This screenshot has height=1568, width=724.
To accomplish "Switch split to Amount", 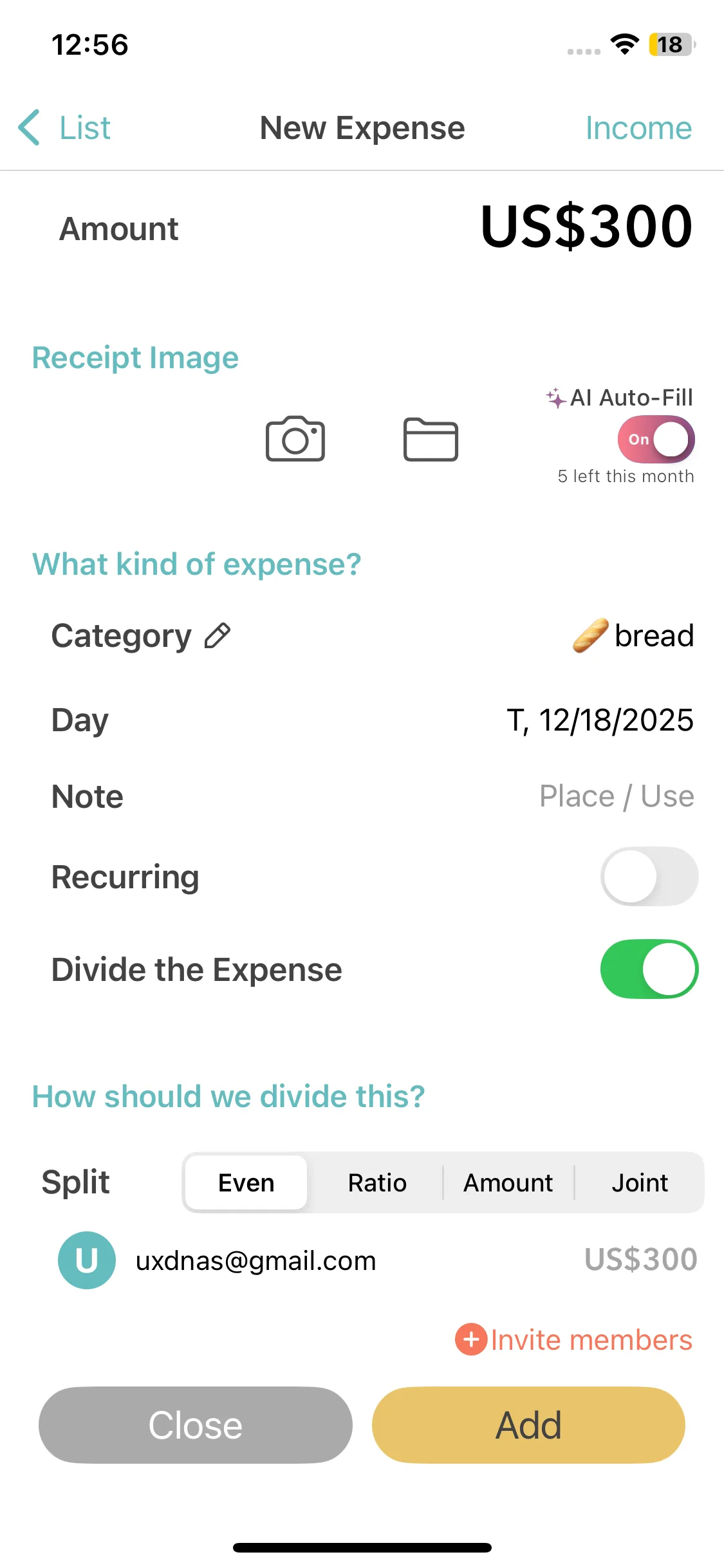I will [x=508, y=1182].
